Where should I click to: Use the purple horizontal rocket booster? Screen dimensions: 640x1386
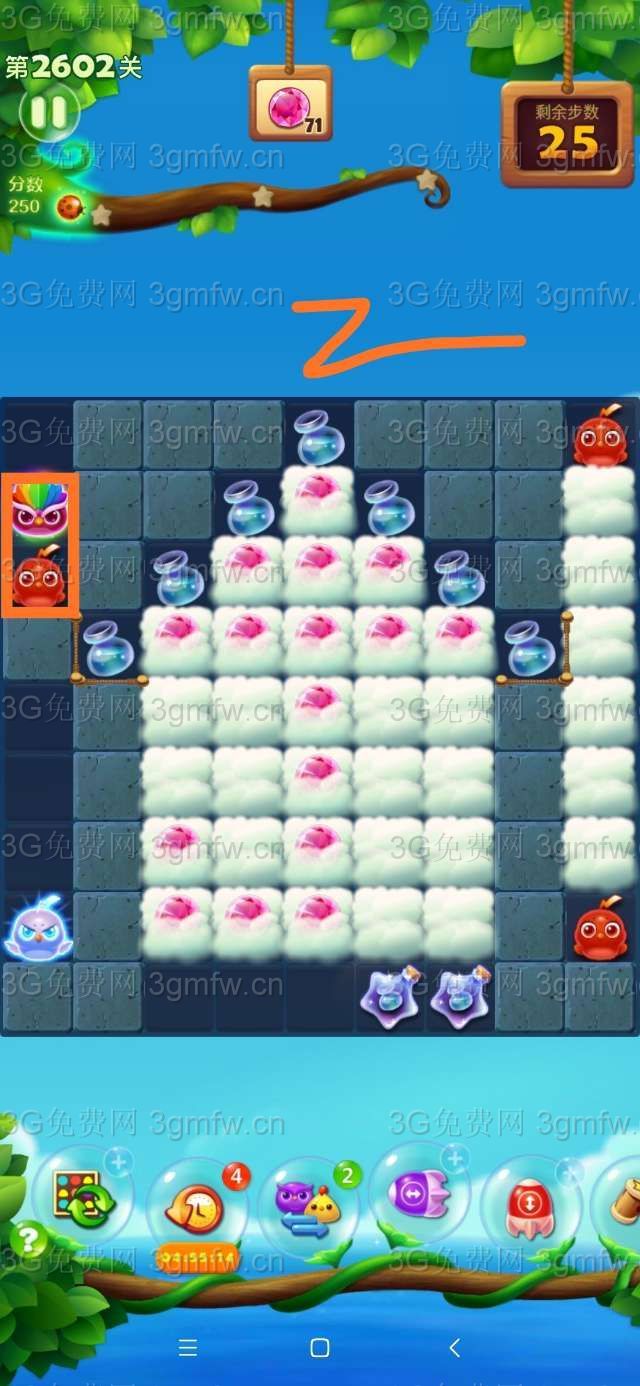[x=419, y=1194]
